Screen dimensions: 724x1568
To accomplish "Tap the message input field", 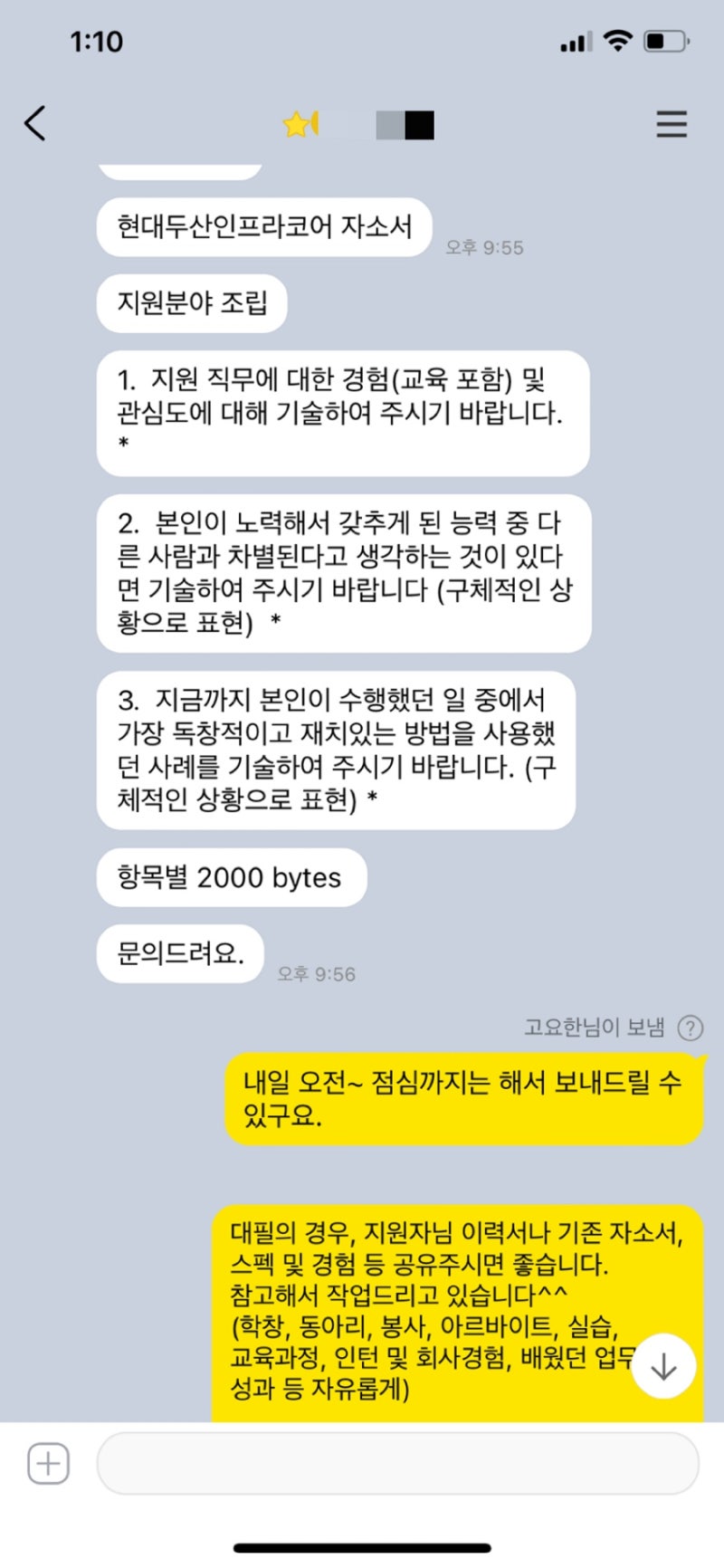I will [x=396, y=1464].
